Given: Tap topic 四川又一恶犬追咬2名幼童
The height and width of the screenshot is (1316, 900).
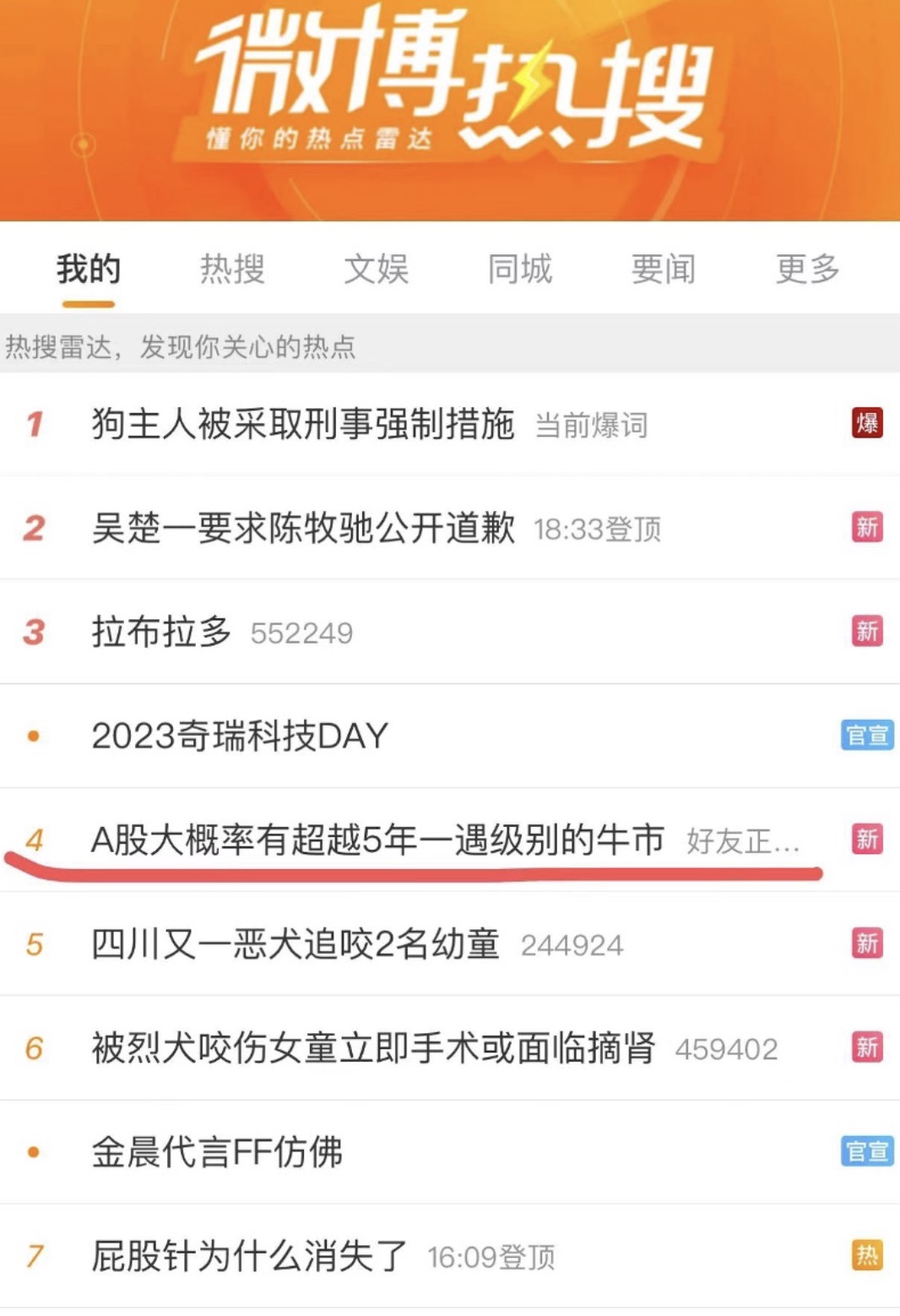Looking at the screenshot, I should point(295,944).
